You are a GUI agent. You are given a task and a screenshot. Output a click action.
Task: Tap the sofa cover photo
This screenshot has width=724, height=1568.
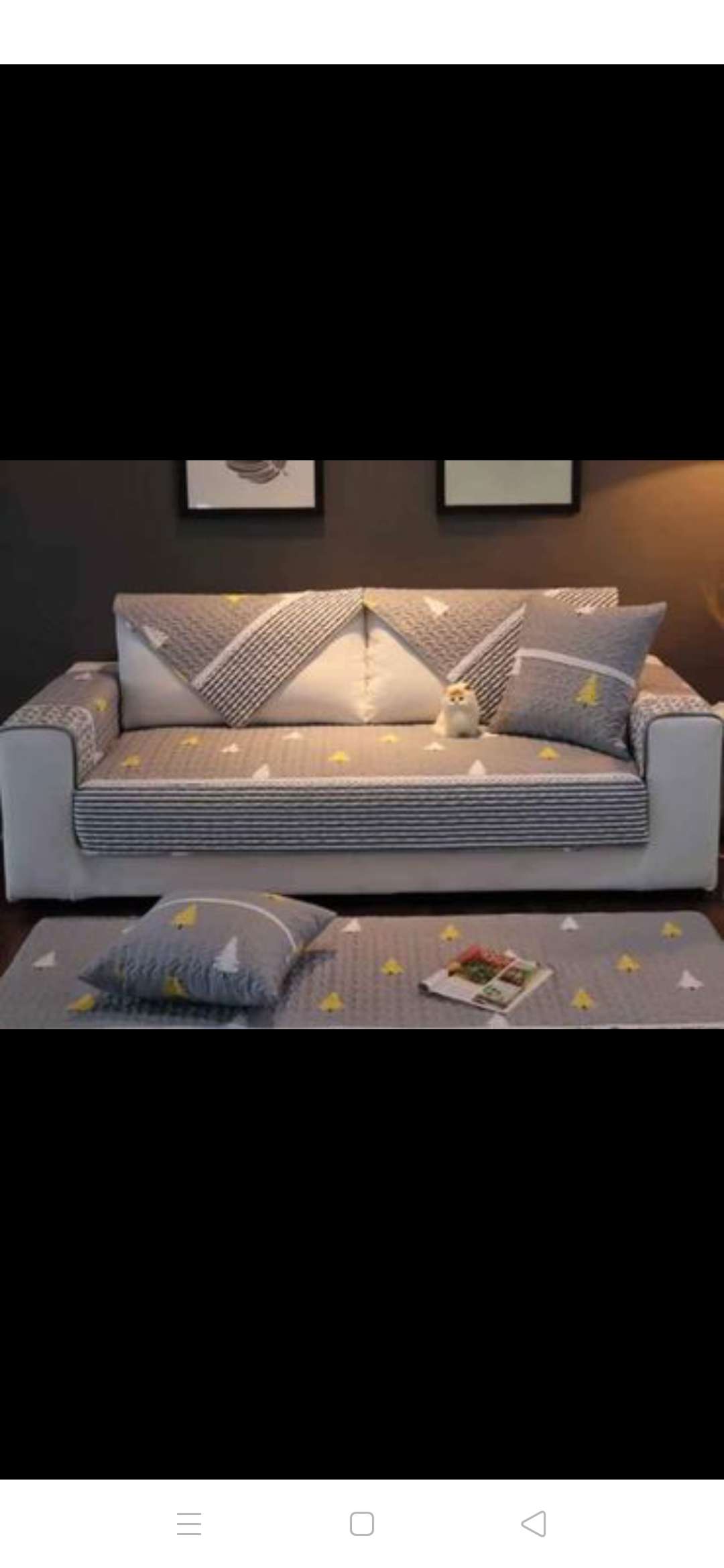coord(362,744)
